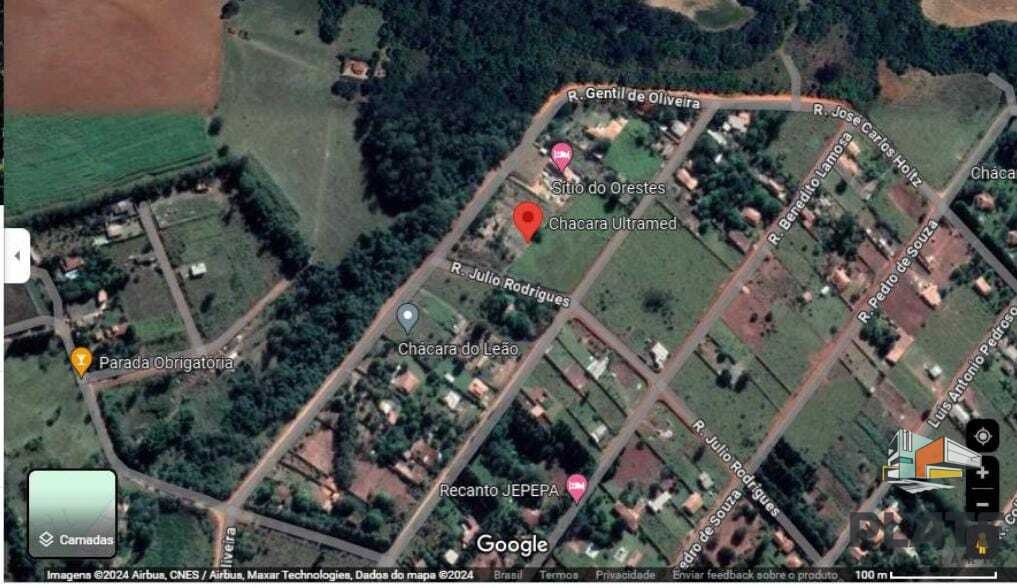Collapse the side panel arrow

click(x=16, y=256)
